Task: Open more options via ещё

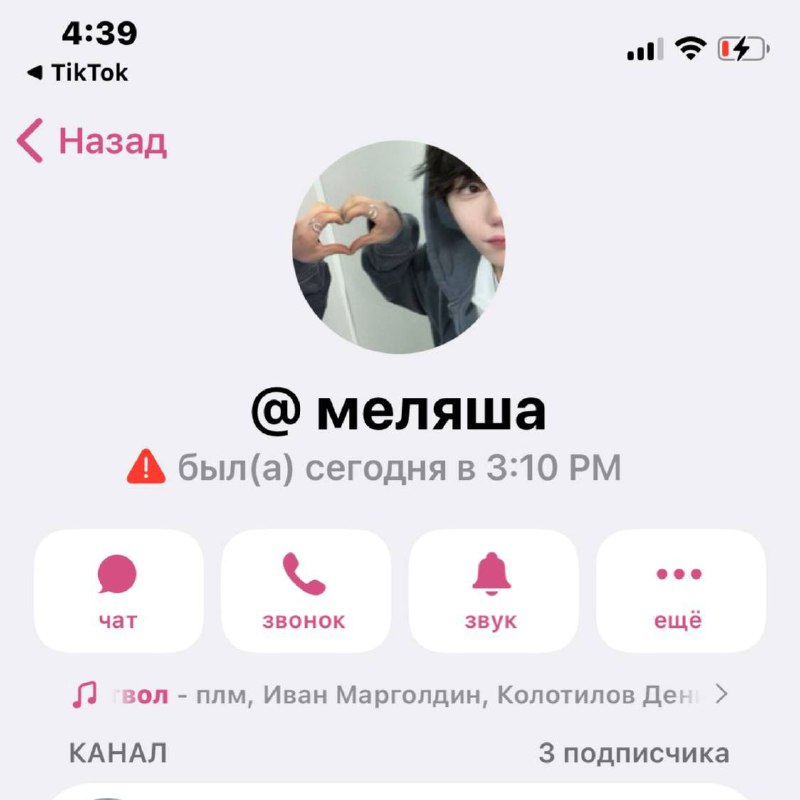Action: 681,591
